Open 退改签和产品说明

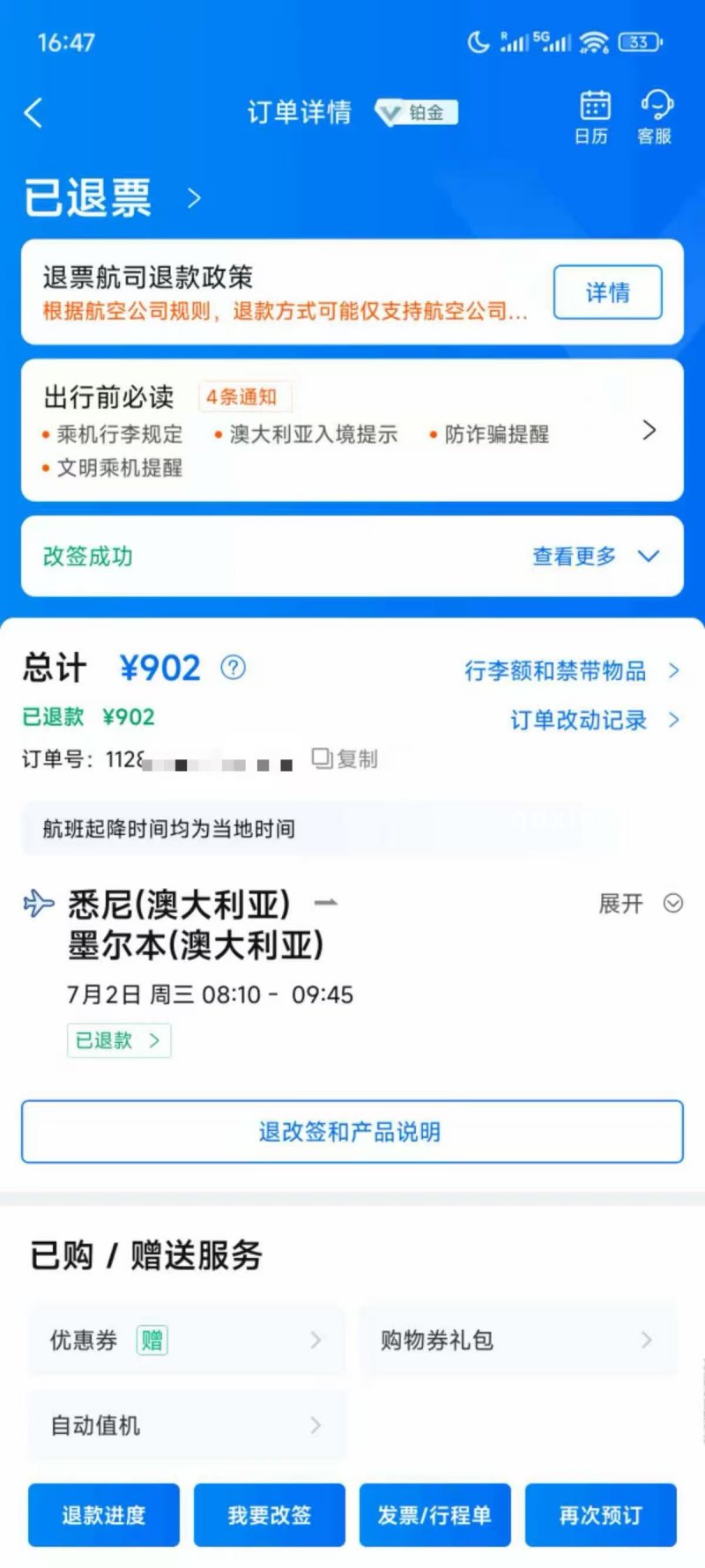[x=352, y=1131]
